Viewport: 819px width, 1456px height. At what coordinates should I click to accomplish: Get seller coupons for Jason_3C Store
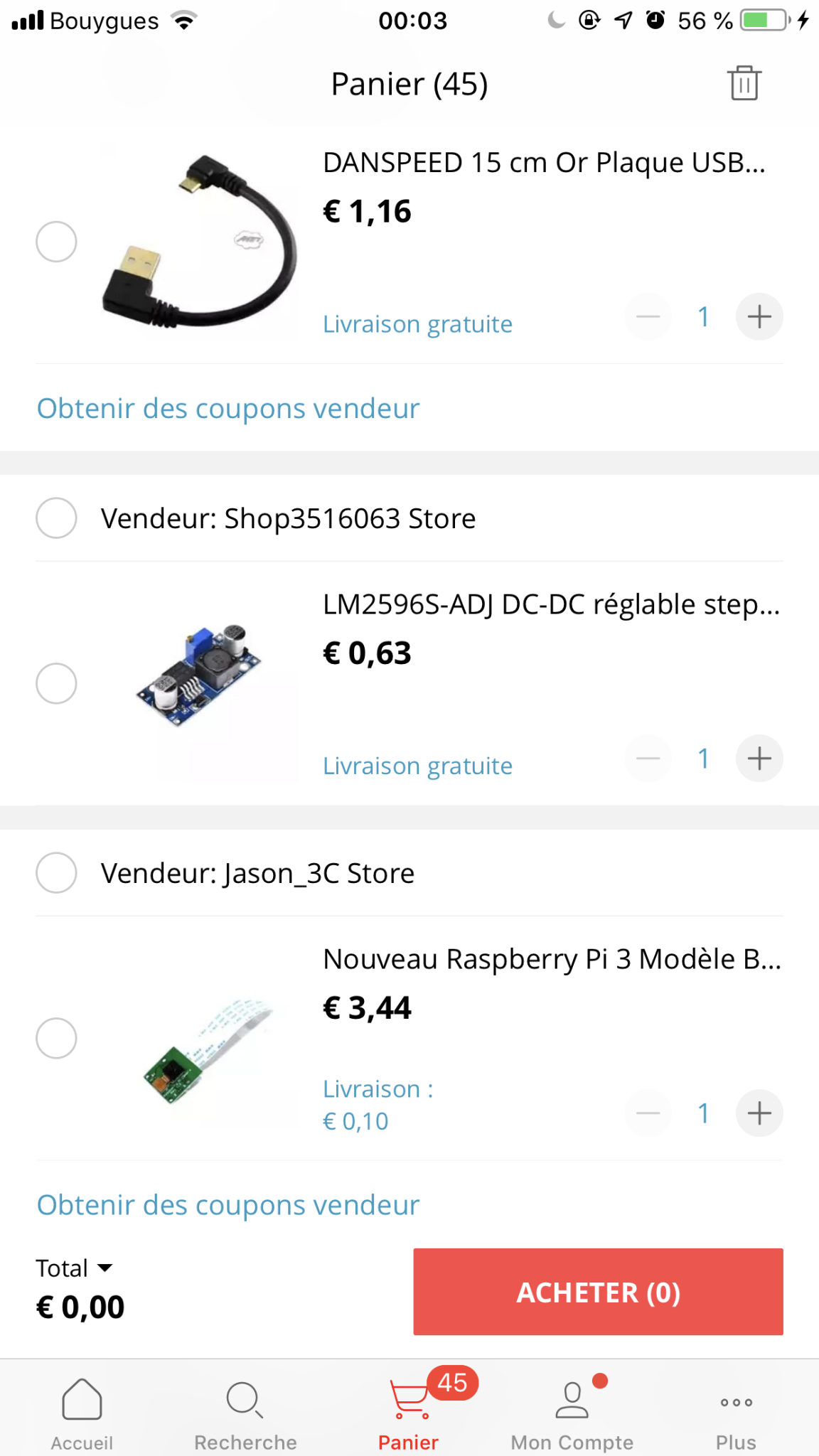(228, 1205)
